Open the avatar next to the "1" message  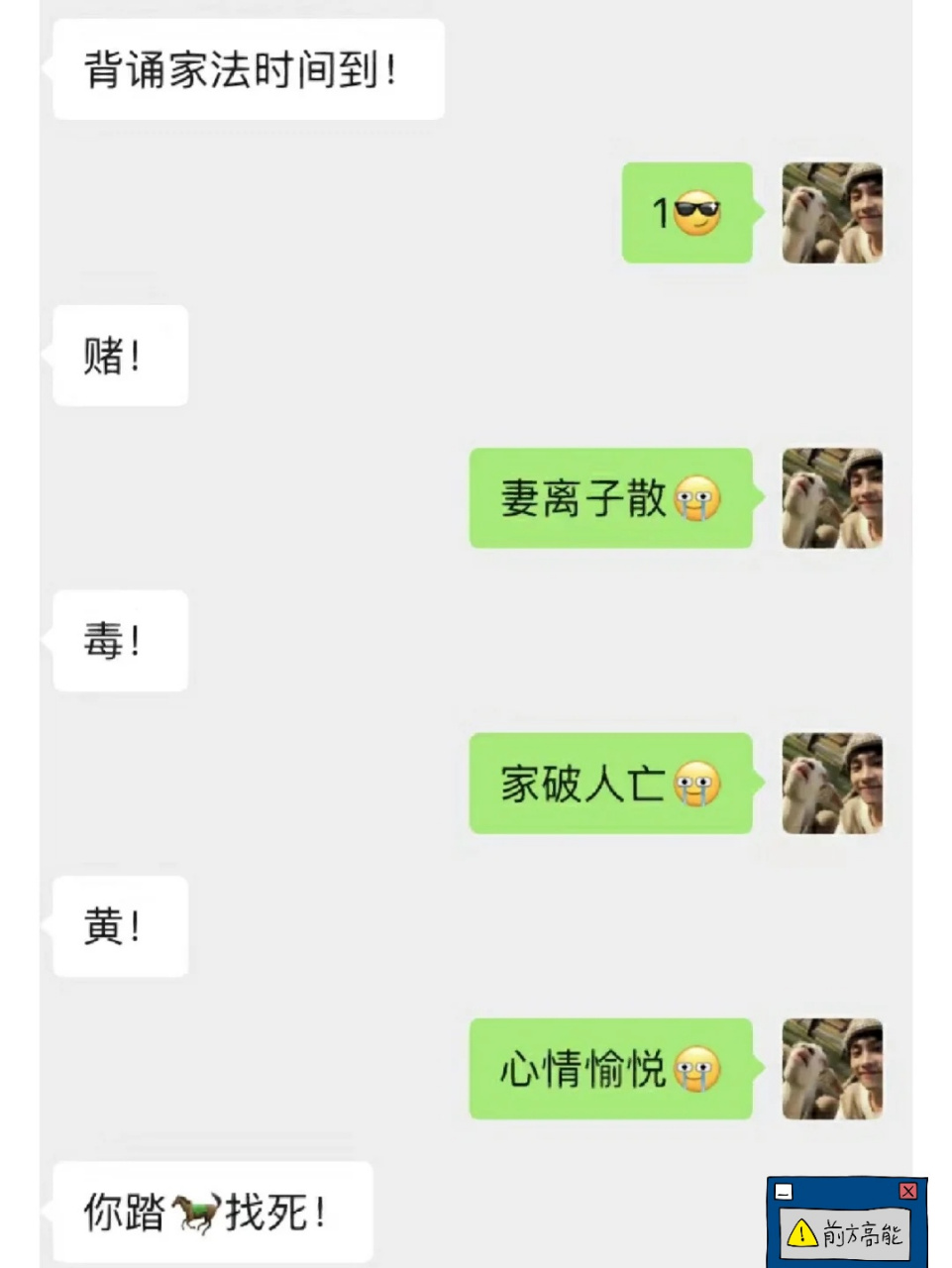pos(832,212)
